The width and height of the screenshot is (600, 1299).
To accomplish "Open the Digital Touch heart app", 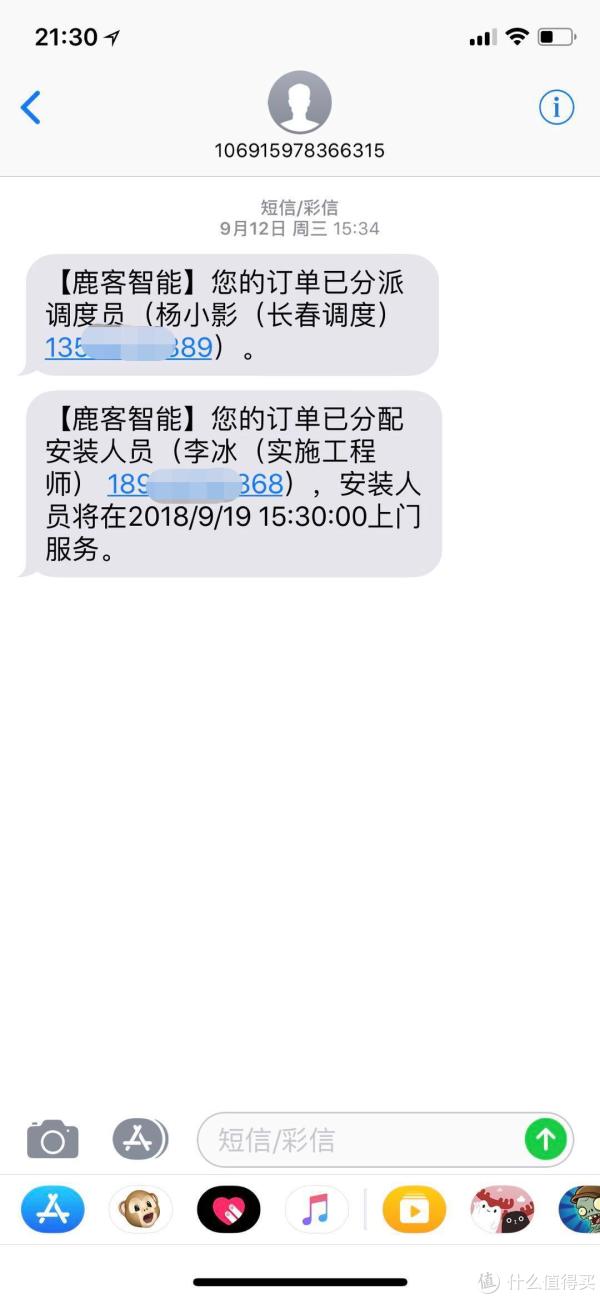I will (228, 1211).
